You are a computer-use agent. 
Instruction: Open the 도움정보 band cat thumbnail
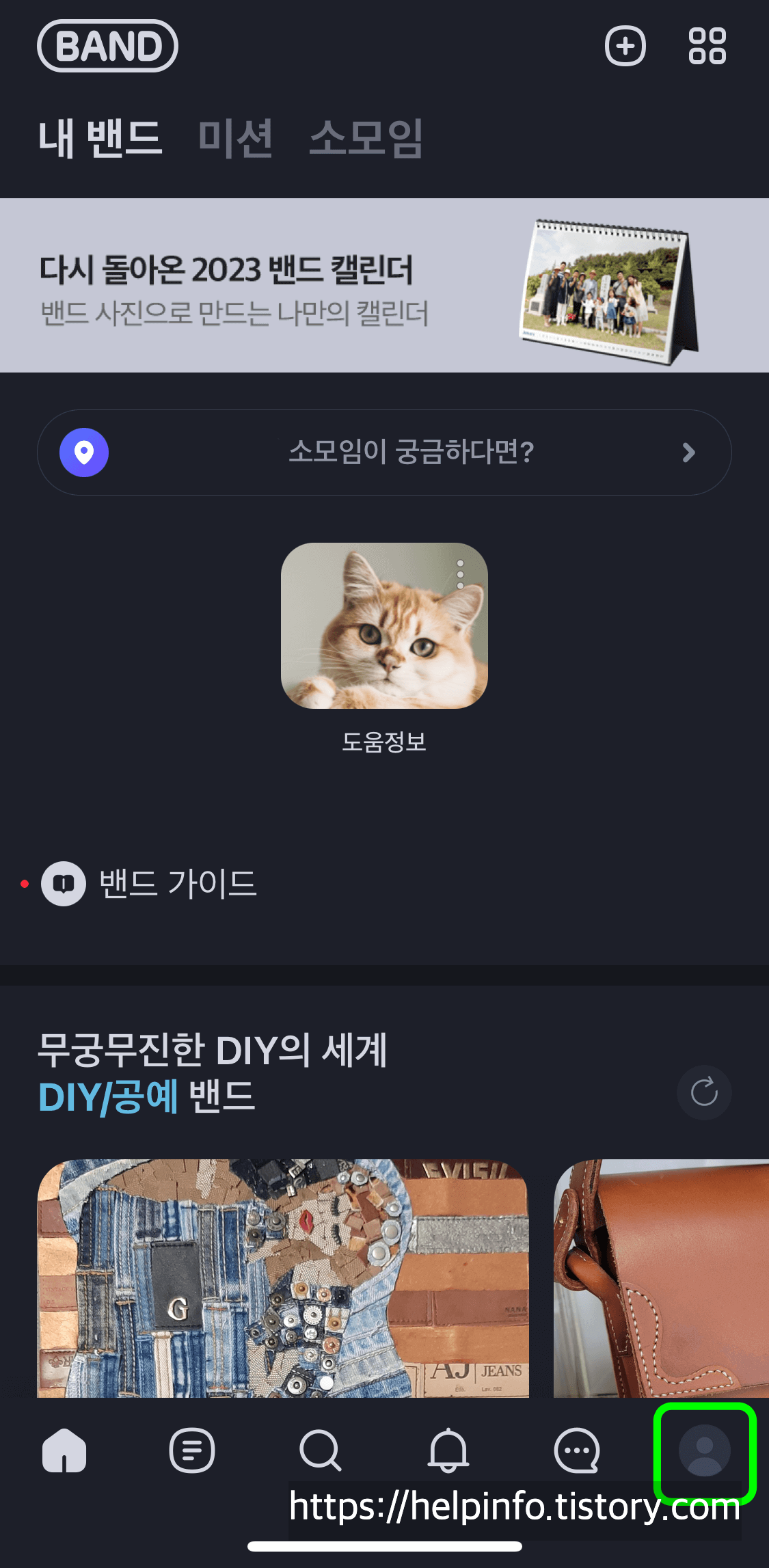pos(384,625)
